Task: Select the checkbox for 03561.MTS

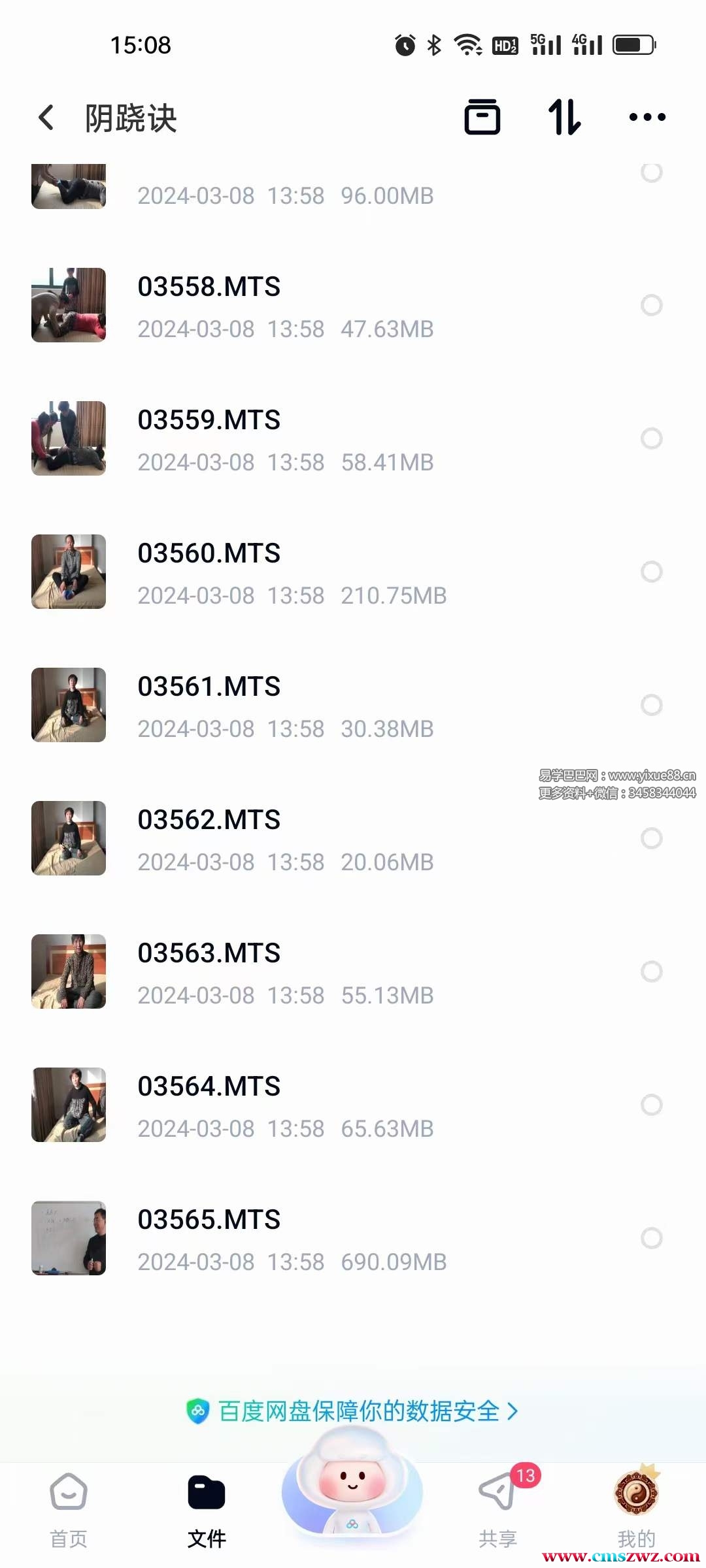Action: click(651, 705)
